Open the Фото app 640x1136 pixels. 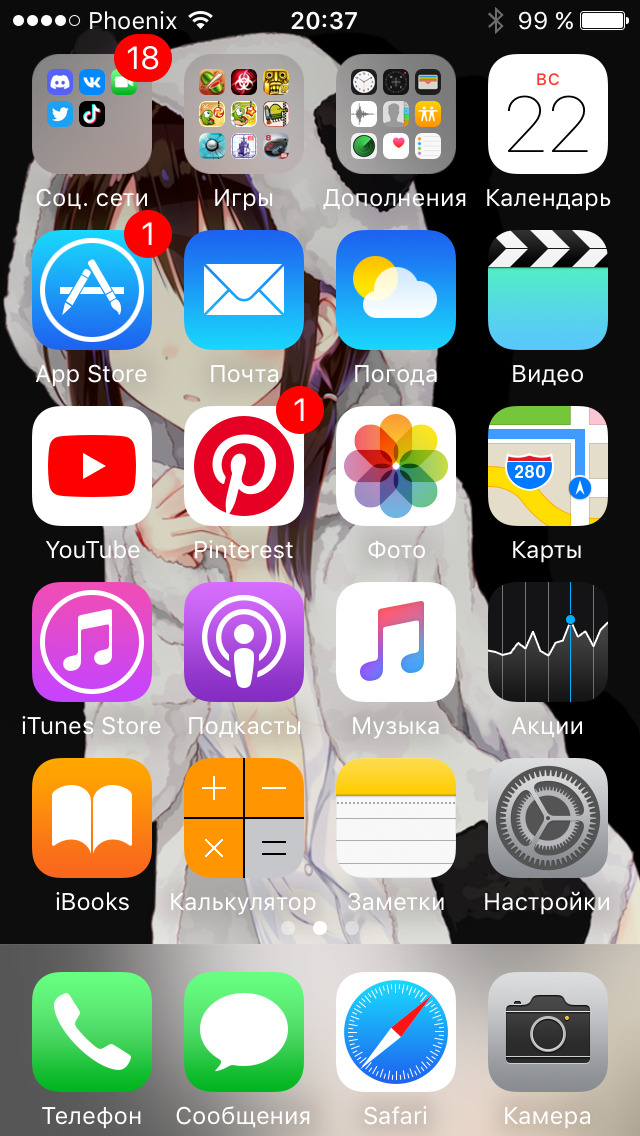click(396, 466)
